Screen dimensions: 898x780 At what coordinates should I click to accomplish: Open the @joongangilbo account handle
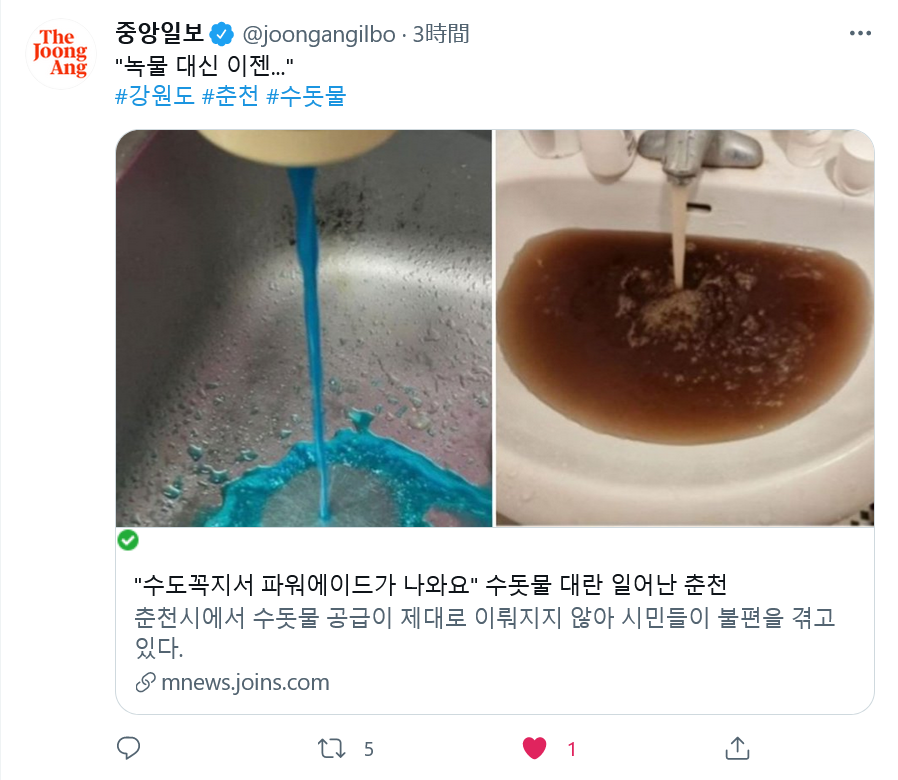tap(318, 34)
